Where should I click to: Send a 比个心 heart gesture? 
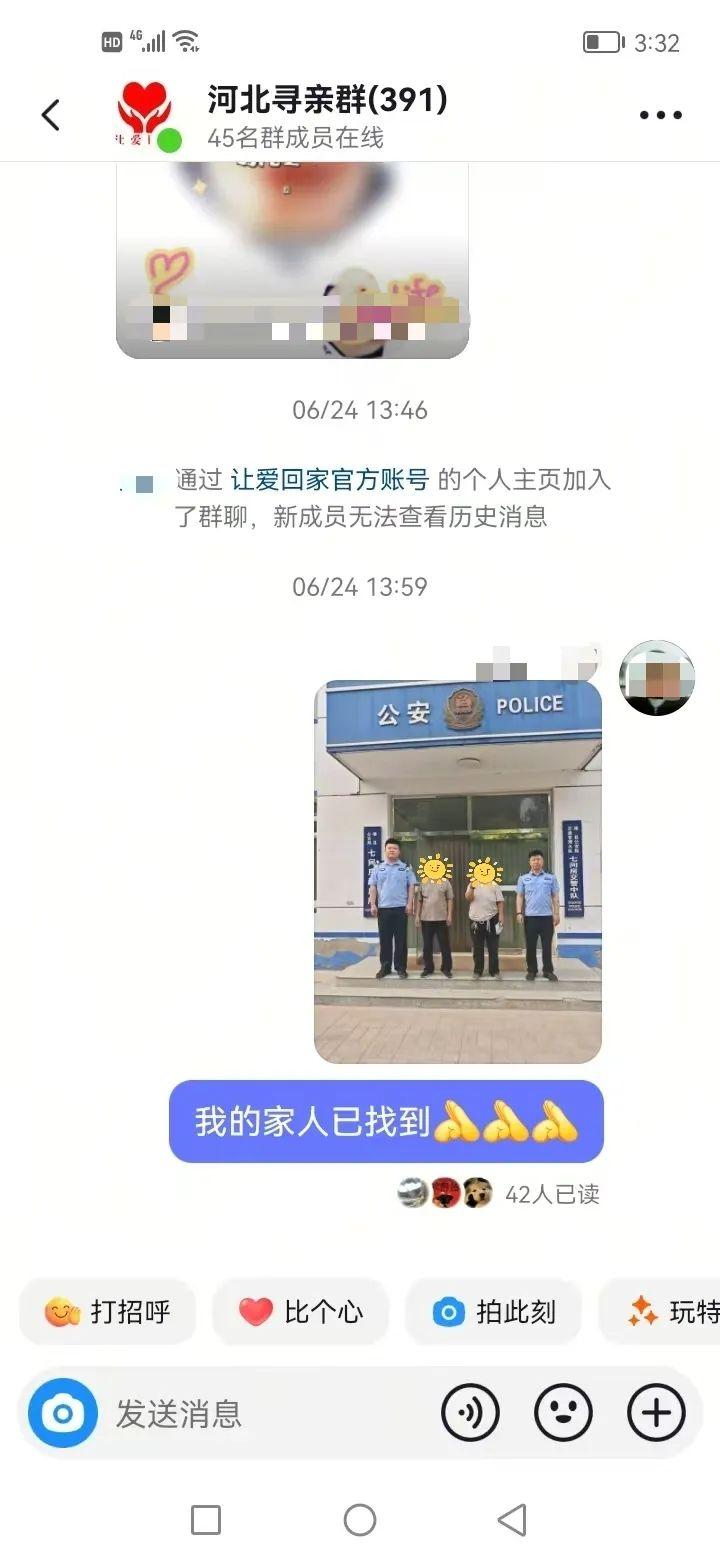[x=300, y=1312]
